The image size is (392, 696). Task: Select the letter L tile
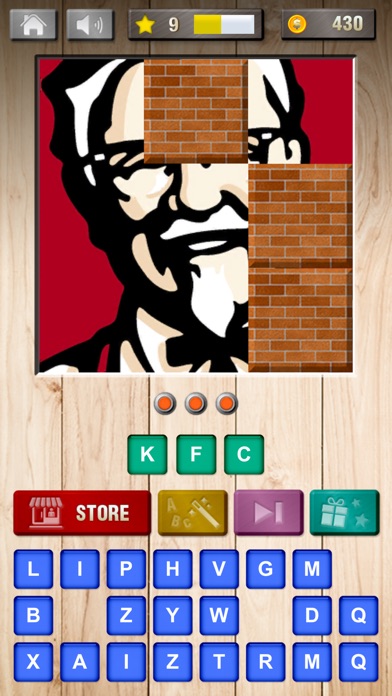(x=33, y=569)
